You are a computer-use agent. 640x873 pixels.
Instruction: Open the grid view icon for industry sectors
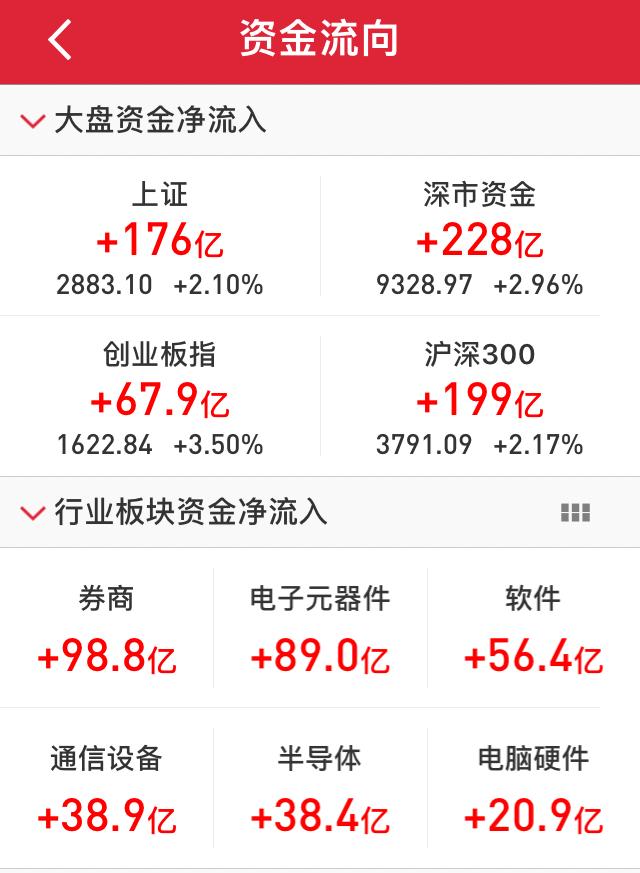tap(575, 513)
